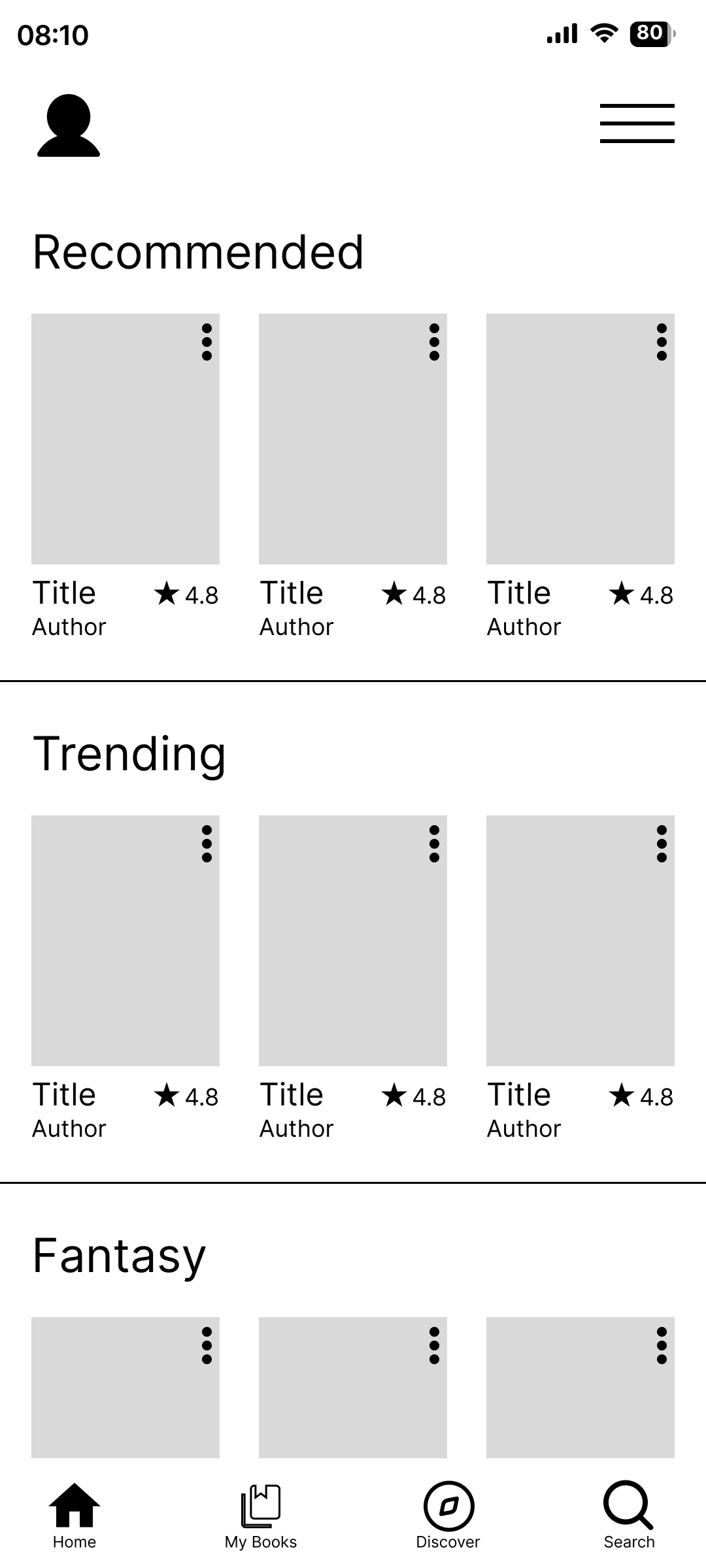Open the first Recommended book cover
This screenshot has height=1568, width=706.
tap(126, 439)
